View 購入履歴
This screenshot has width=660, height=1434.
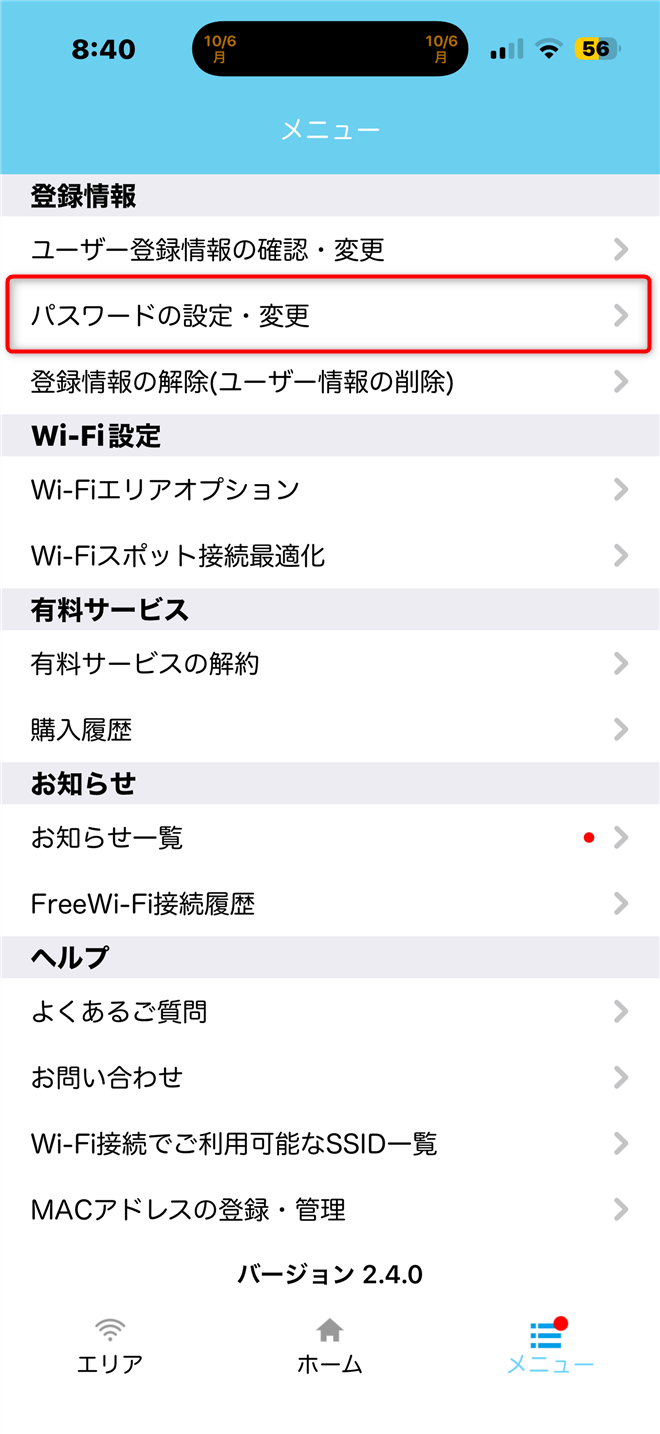329,729
